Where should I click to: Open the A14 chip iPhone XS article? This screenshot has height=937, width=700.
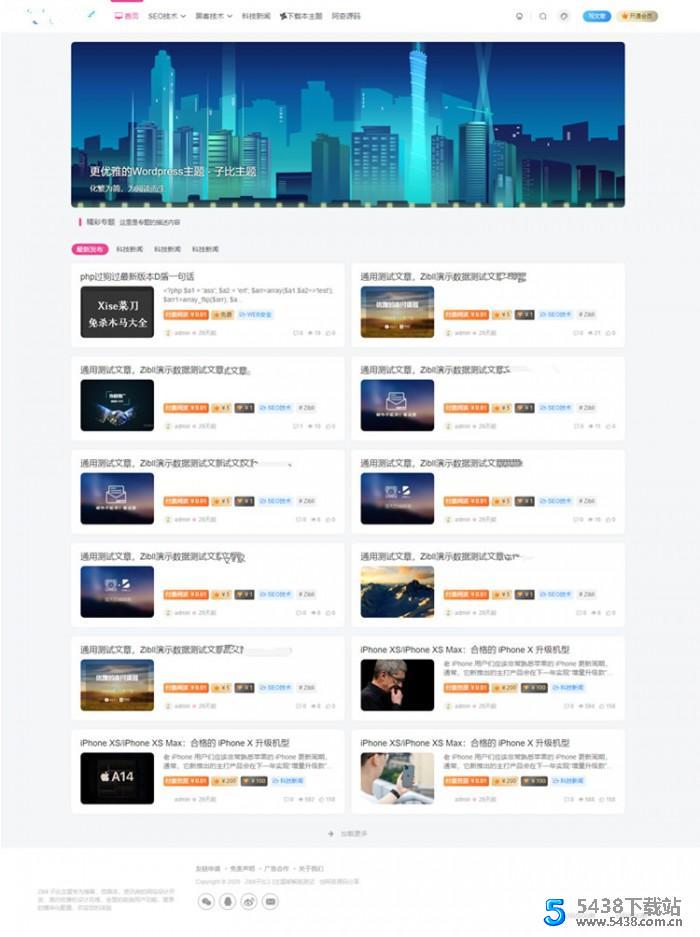point(117,778)
